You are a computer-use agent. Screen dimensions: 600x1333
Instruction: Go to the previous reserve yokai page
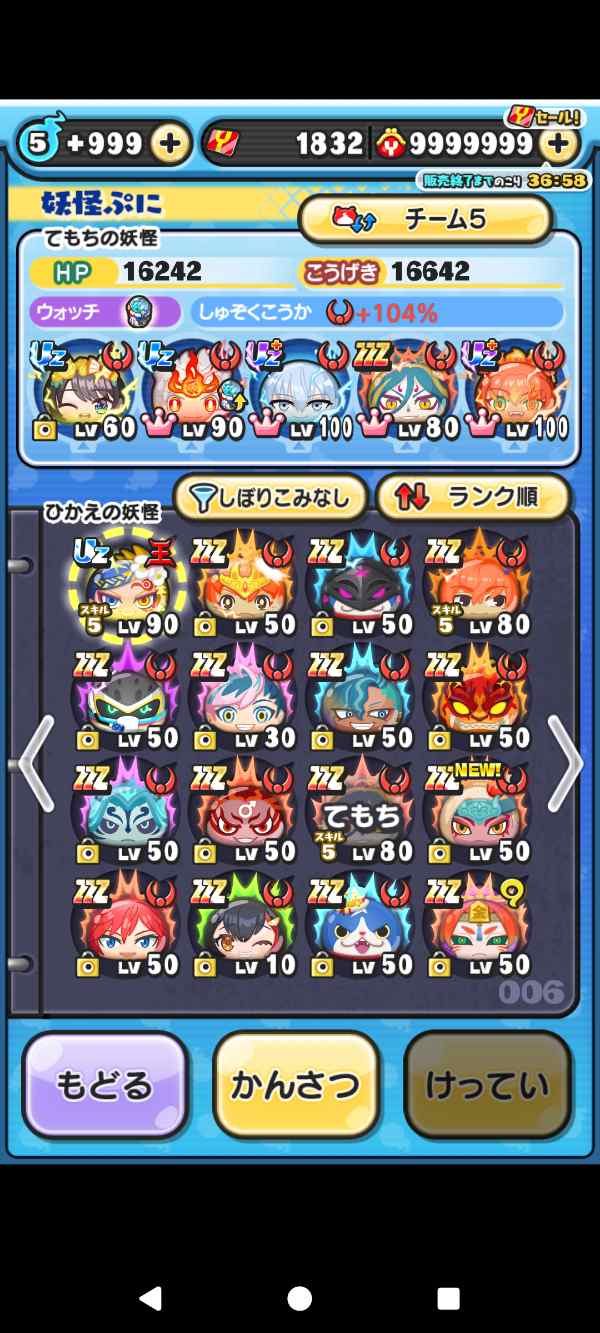pyautogui.click(x=36, y=764)
